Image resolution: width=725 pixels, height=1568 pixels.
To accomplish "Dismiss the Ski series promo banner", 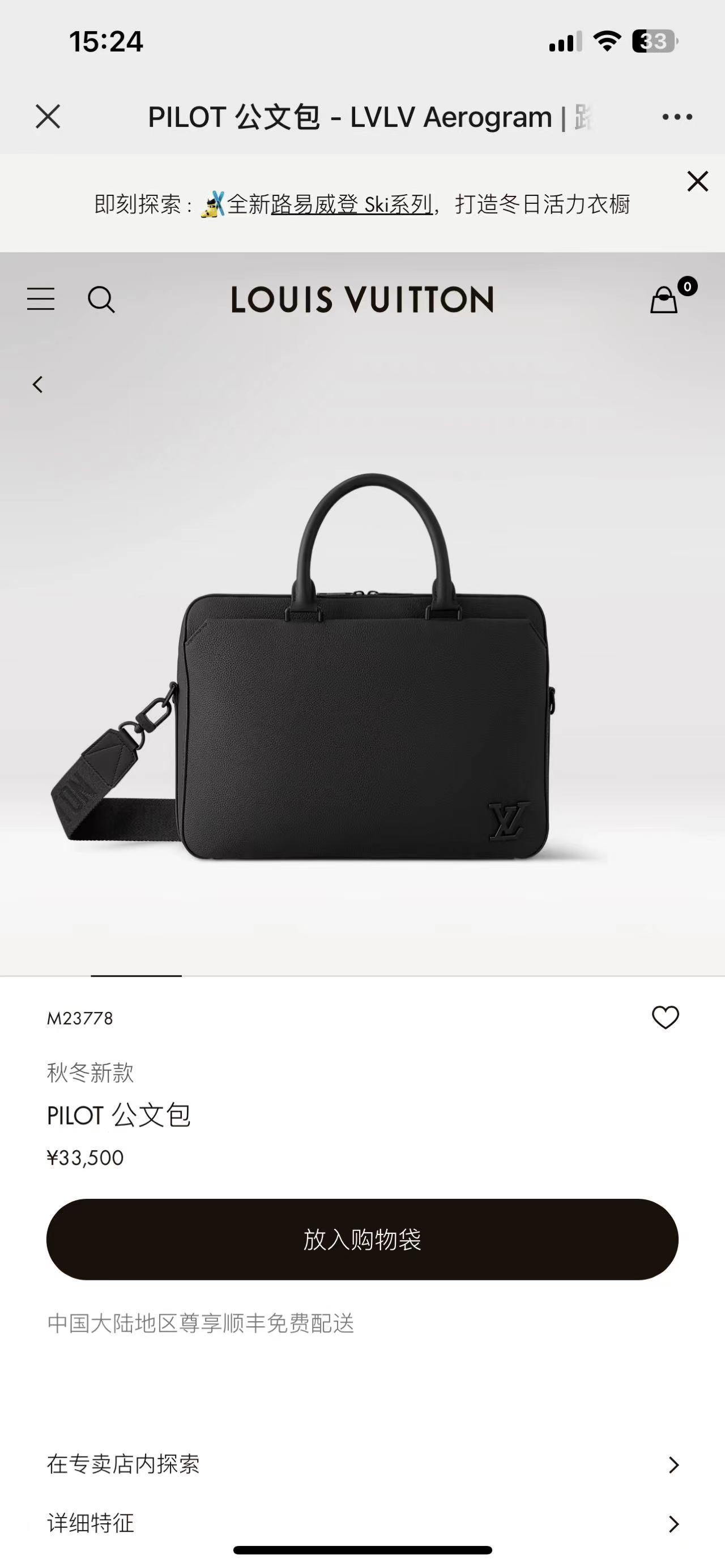I will (x=697, y=181).
